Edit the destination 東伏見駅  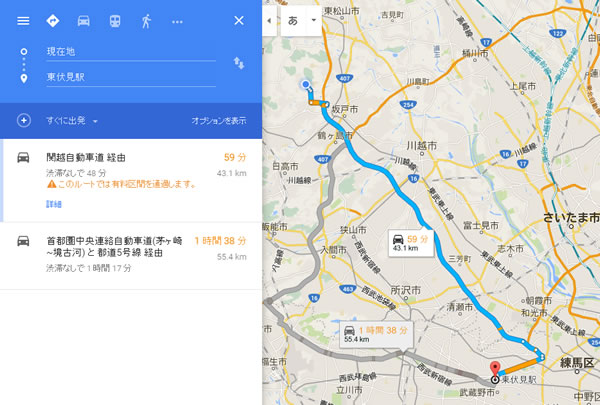tap(130, 78)
